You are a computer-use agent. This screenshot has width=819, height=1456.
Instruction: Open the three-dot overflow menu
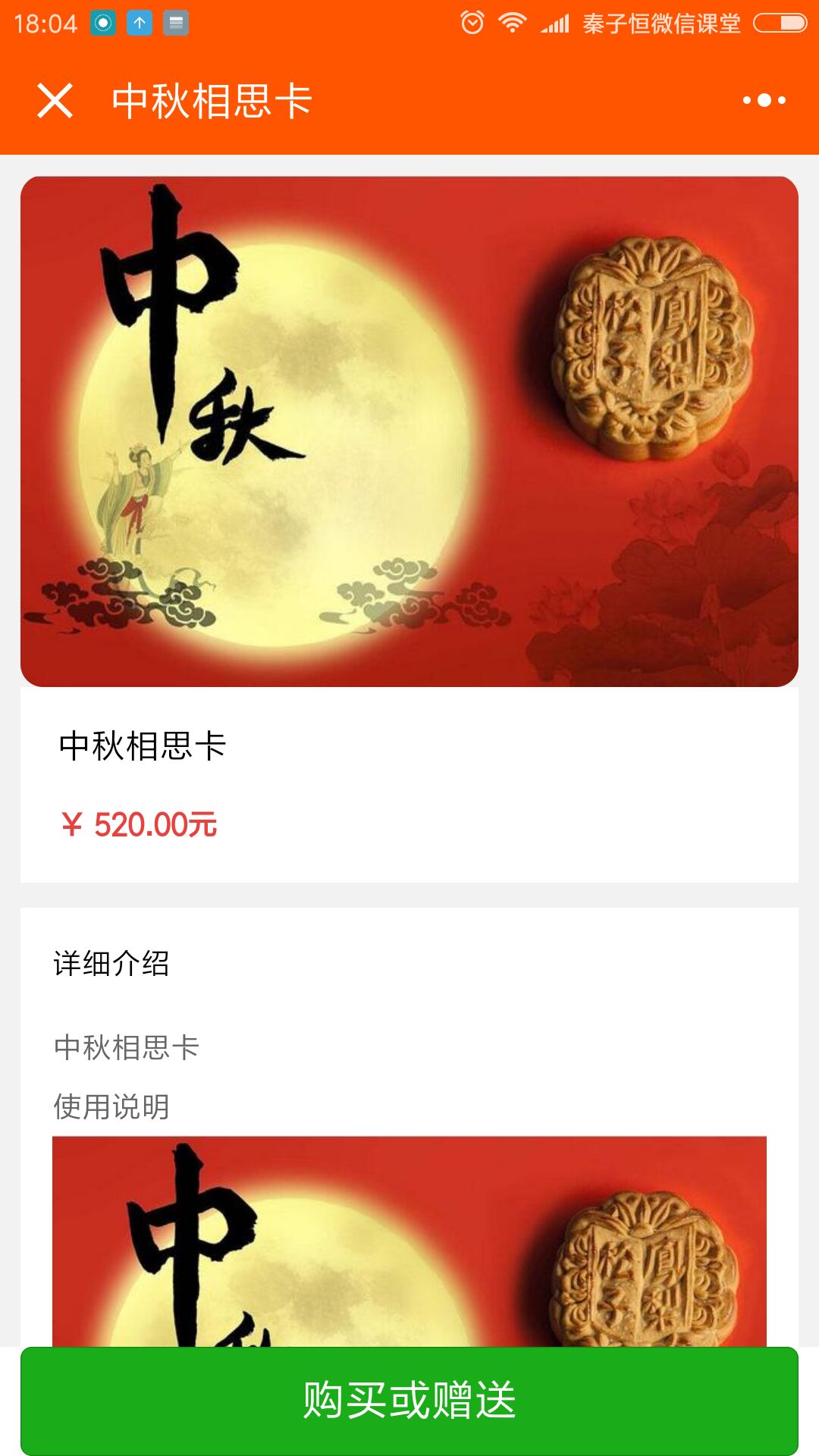tap(764, 100)
